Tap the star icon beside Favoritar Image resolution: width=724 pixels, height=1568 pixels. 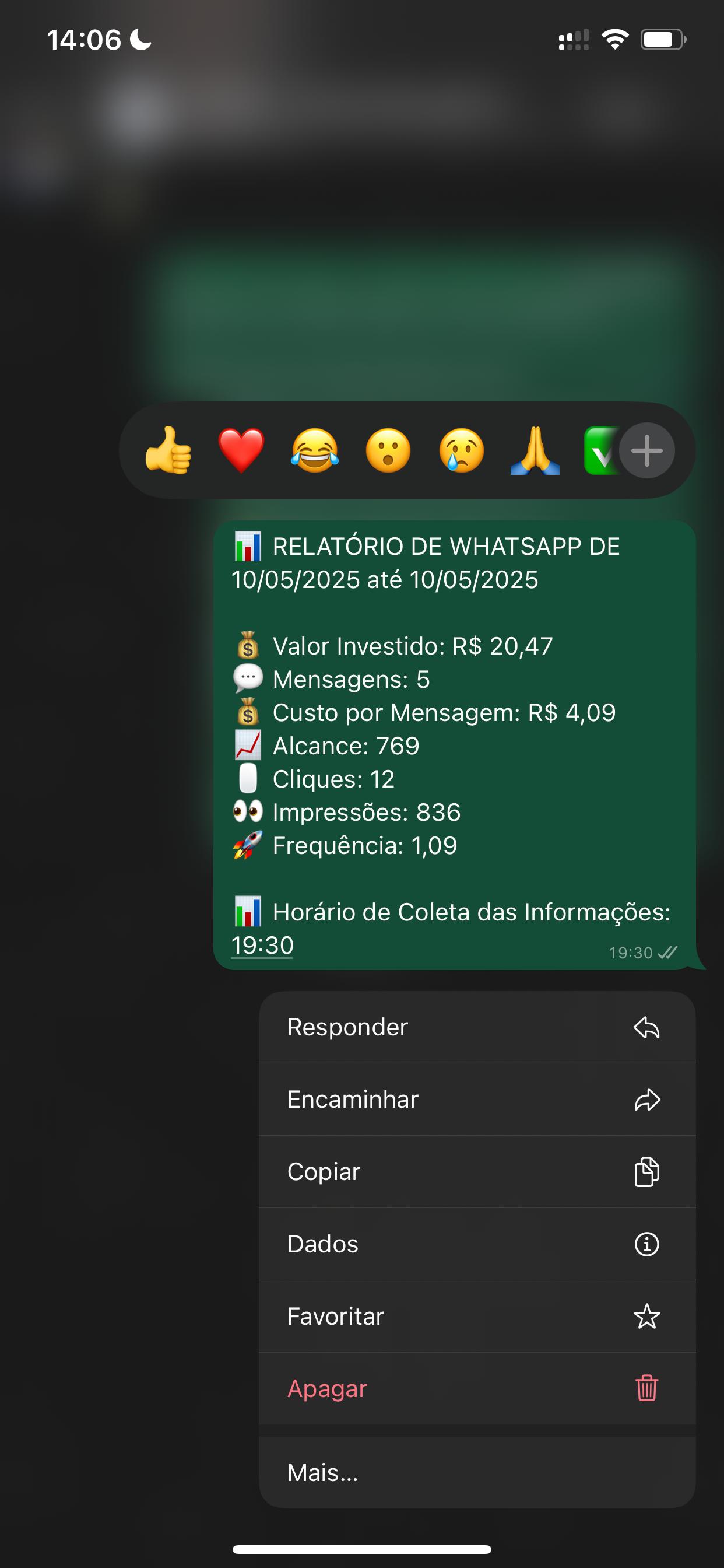pyautogui.click(x=647, y=1317)
